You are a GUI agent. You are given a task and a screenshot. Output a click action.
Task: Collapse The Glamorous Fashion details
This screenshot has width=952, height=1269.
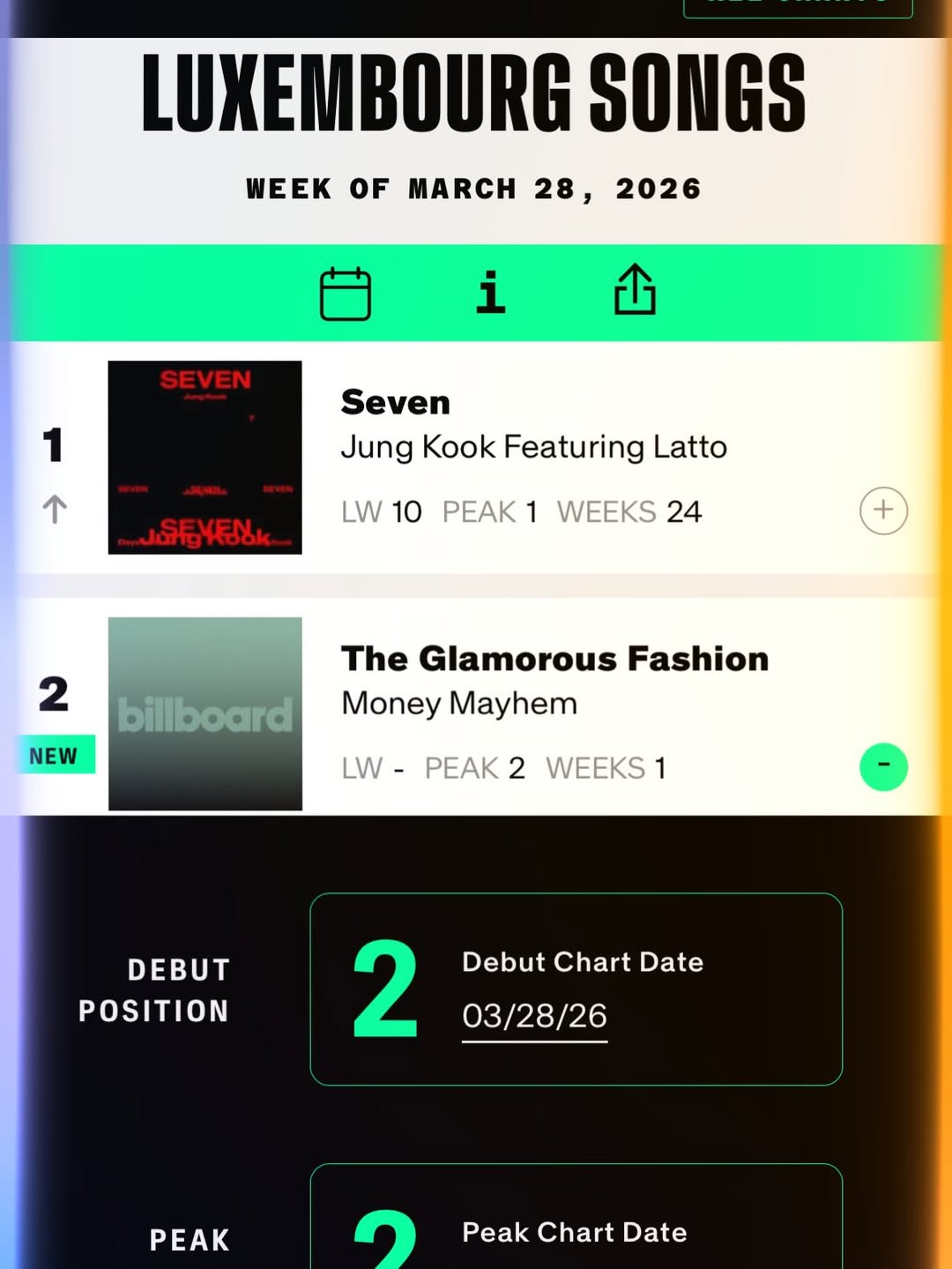[x=883, y=766]
